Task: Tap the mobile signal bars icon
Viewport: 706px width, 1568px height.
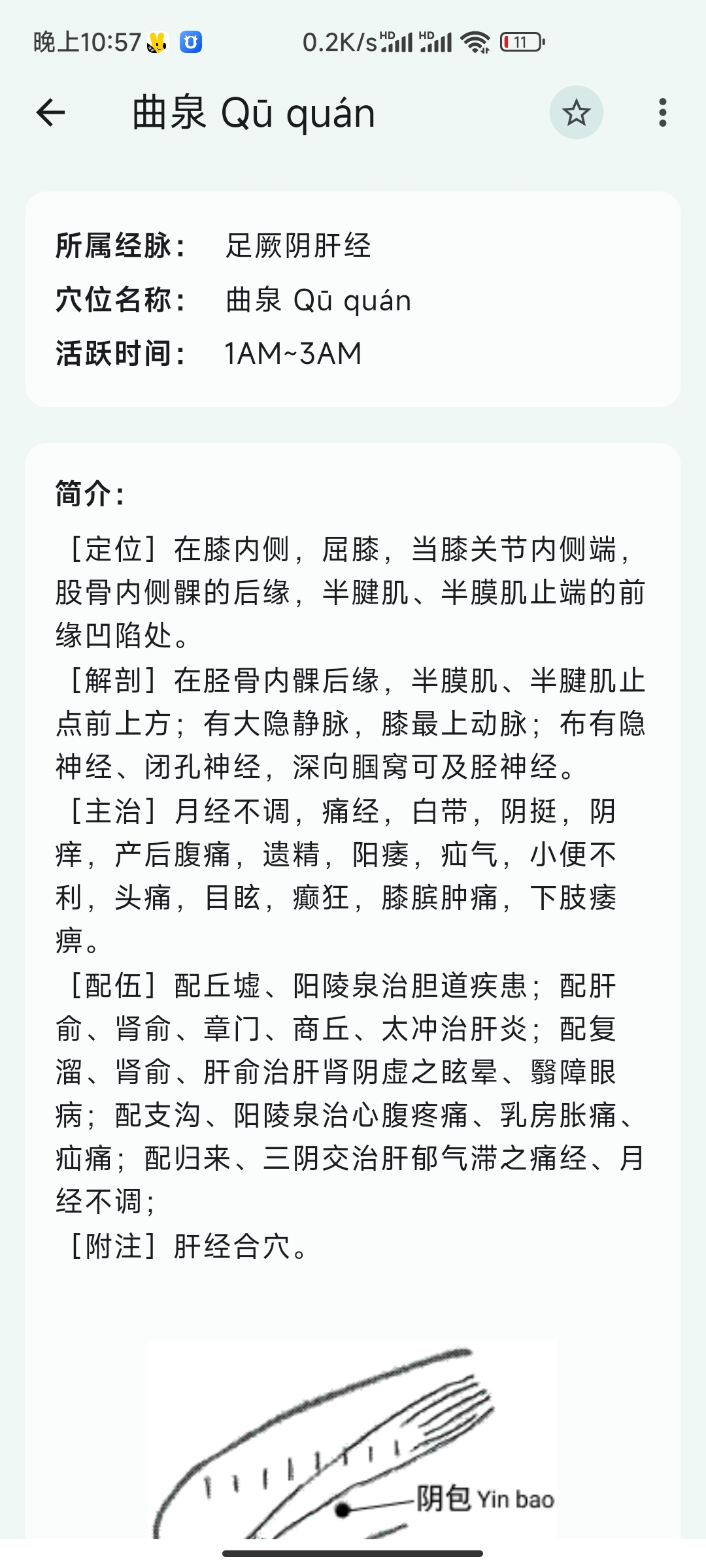Action: pos(399,42)
